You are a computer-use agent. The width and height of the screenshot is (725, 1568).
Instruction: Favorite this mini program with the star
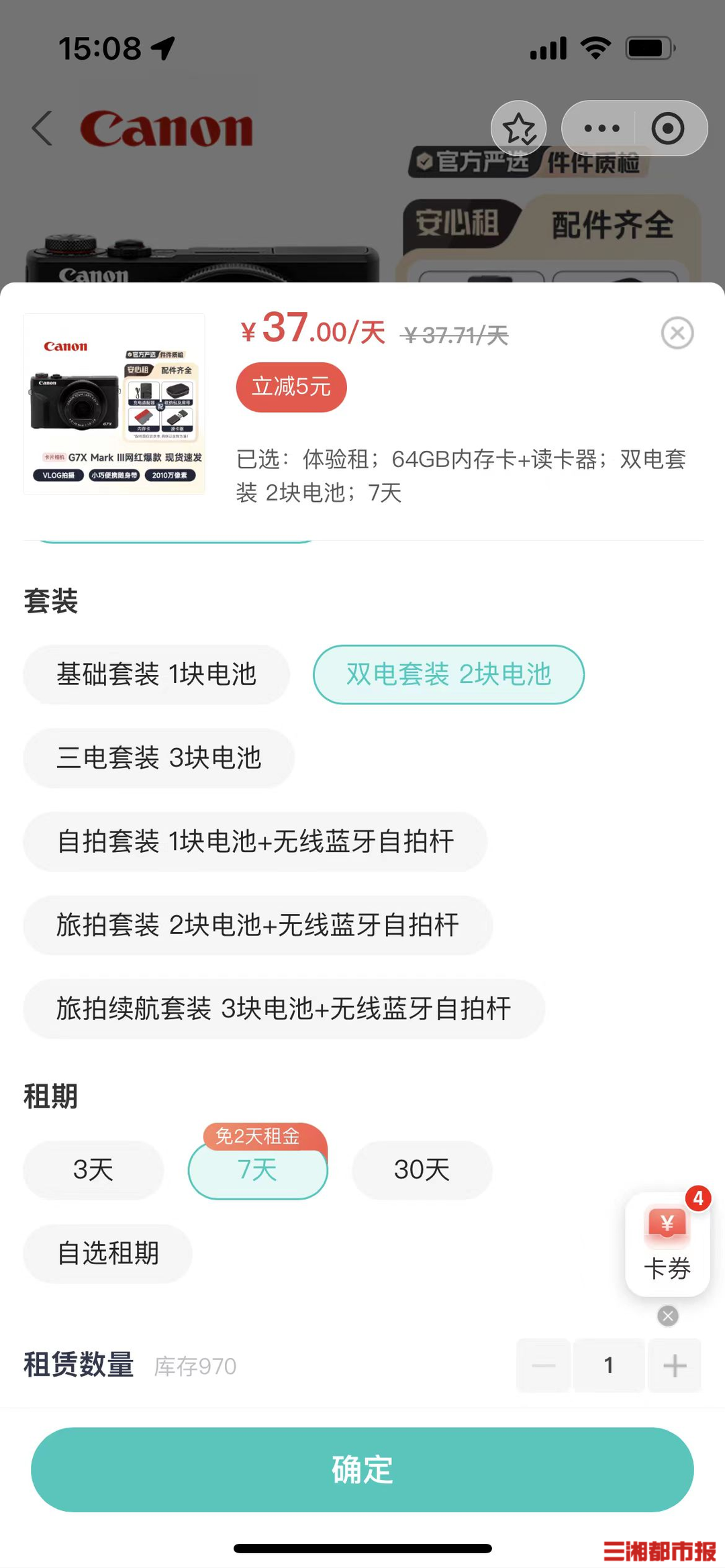coord(519,128)
